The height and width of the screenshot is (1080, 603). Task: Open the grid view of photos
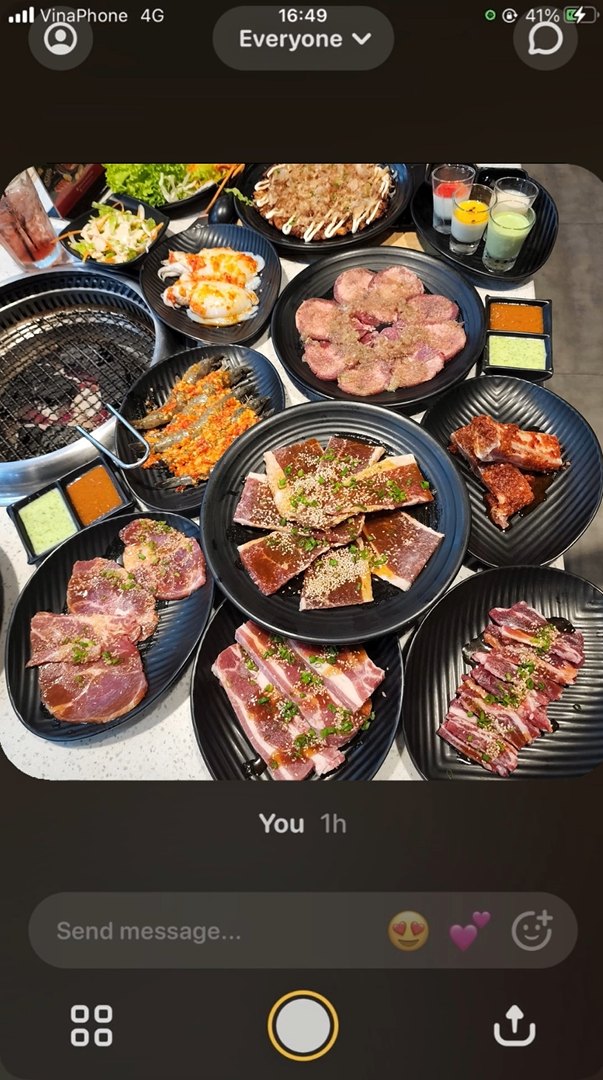[92, 1026]
